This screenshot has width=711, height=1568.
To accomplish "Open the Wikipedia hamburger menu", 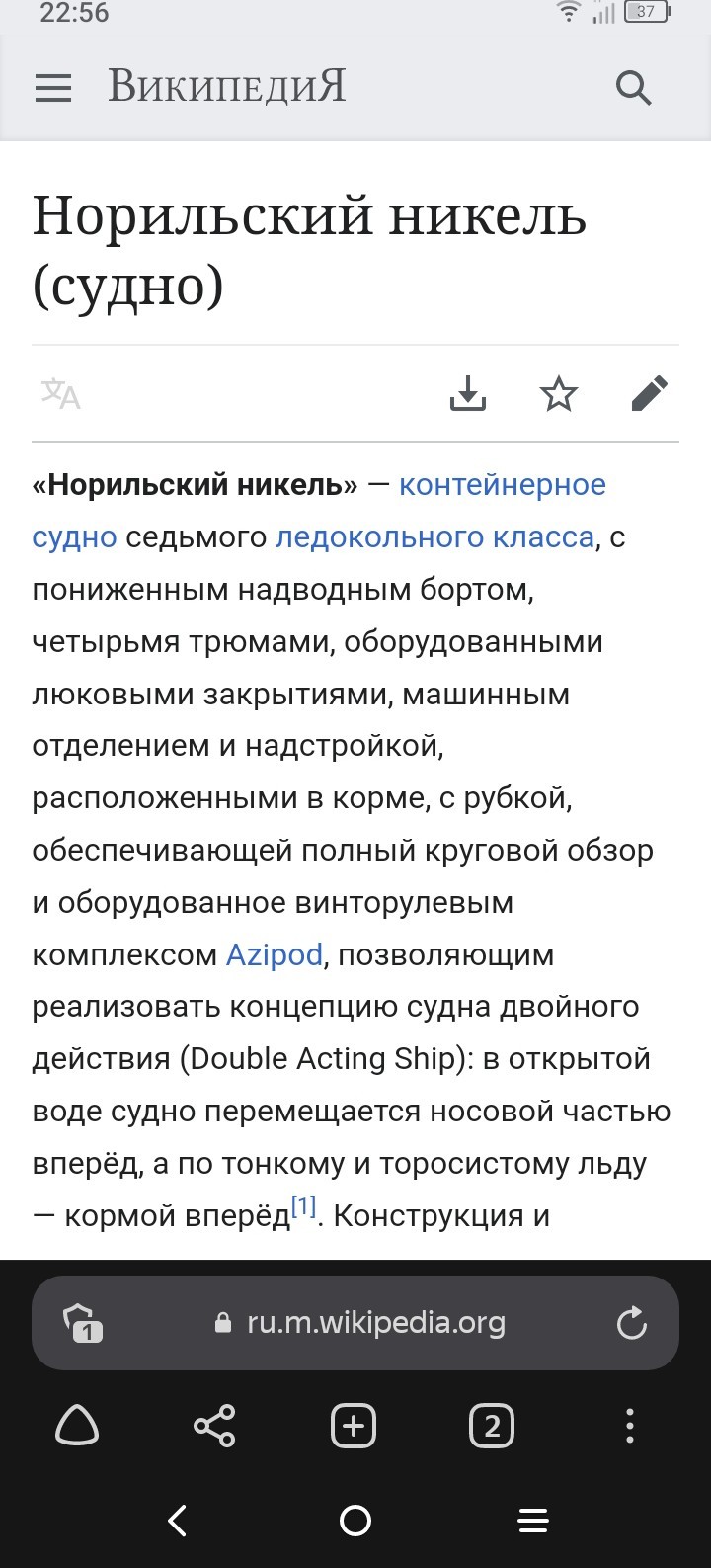I will 53,88.
